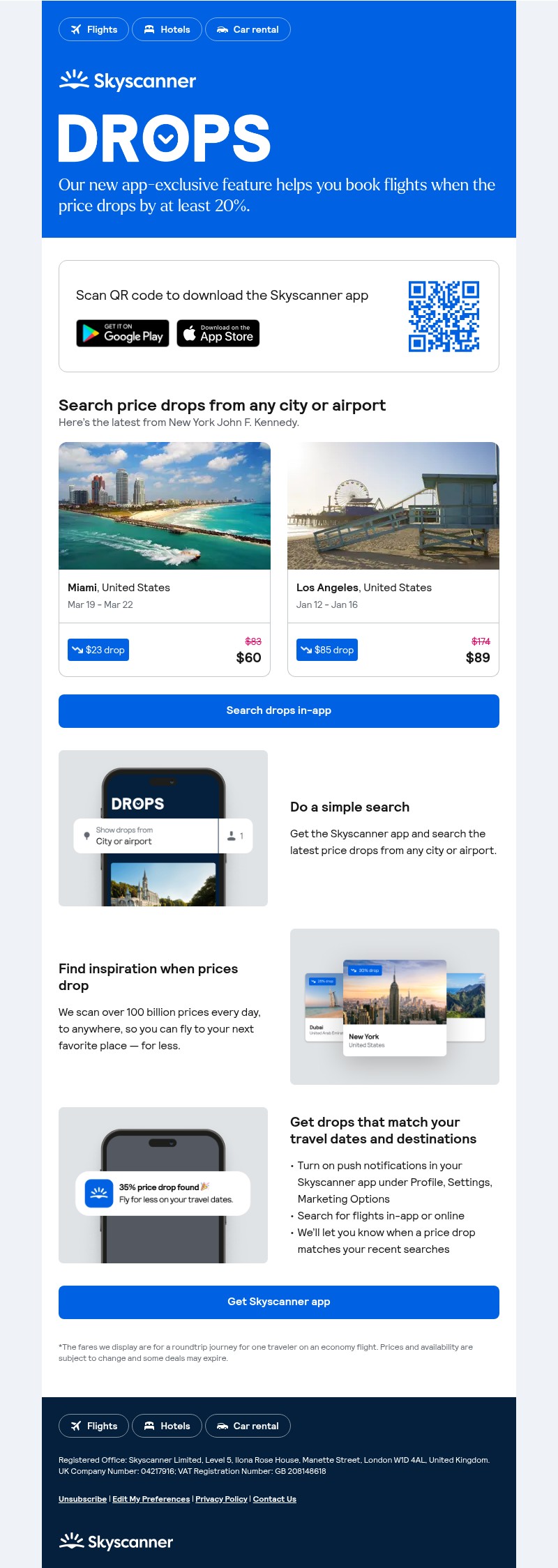The image size is (558, 1568).
Task: Follow the Contact Us link
Action: [x=274, y=1499]
